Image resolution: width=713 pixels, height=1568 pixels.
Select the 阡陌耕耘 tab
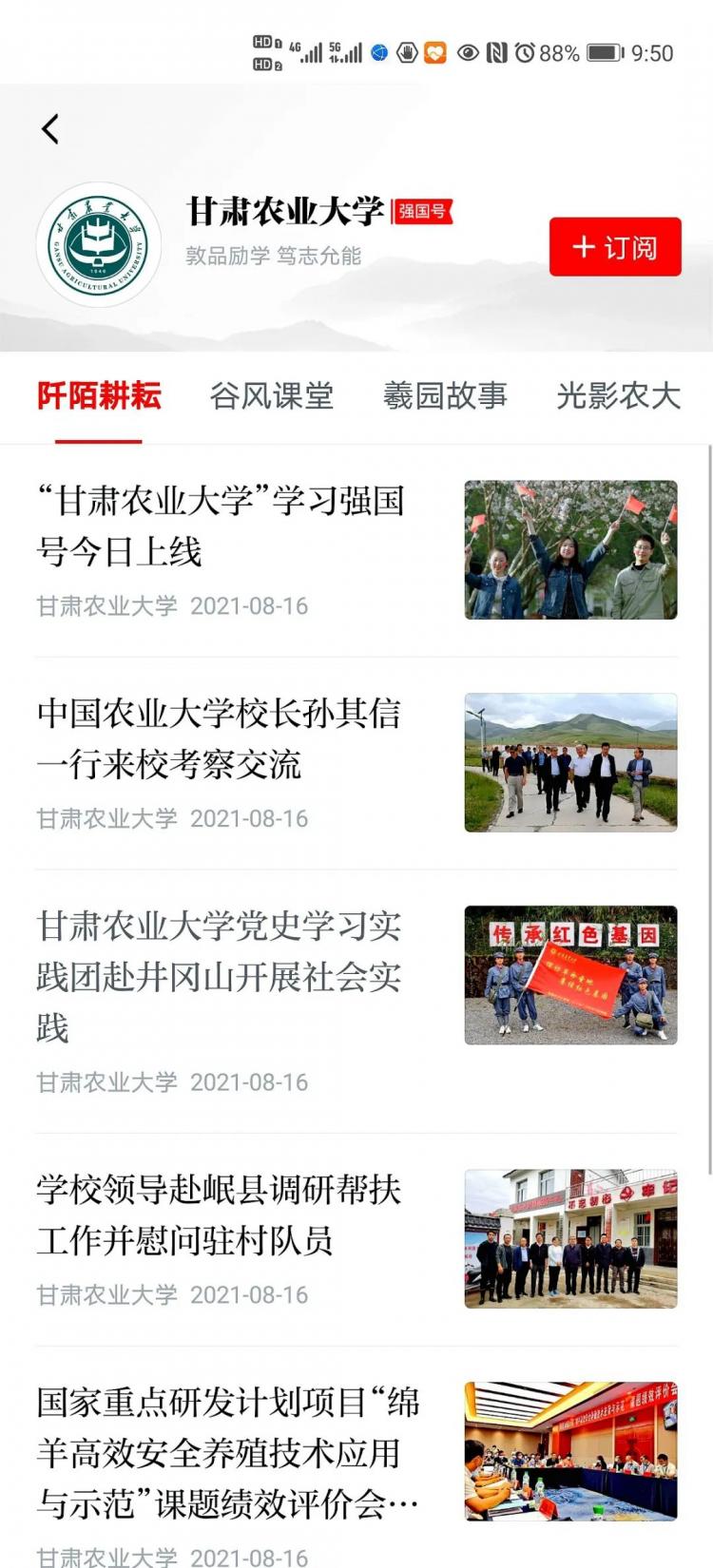click(x=99, y=395)
